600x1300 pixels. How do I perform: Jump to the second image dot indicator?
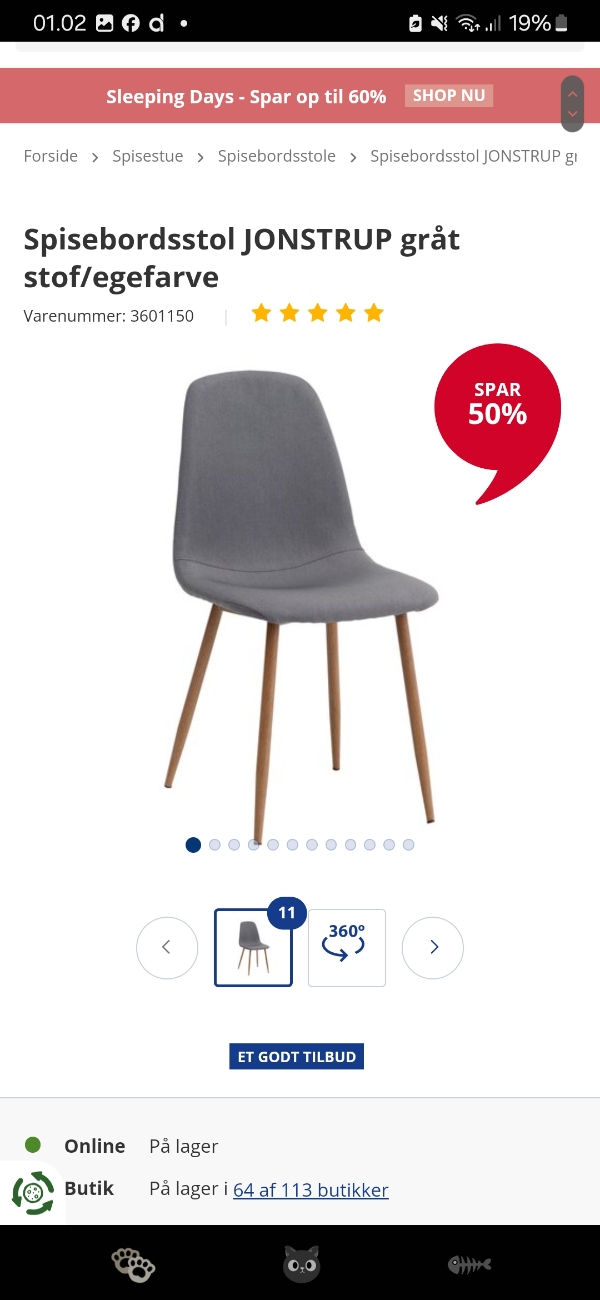214,845
